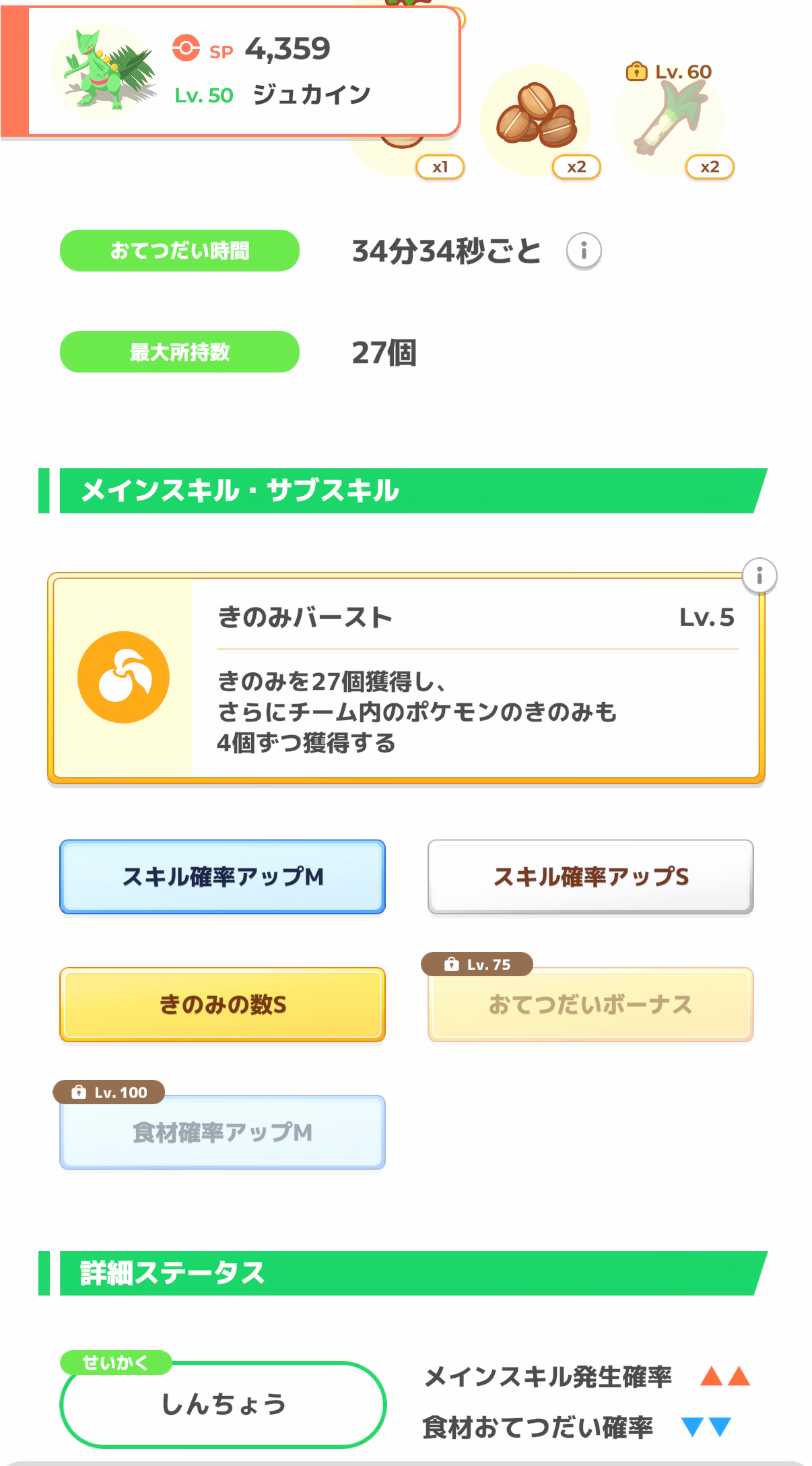Click the Poké Ball SP icon
The width and height of the screenshot is (812, 1466).
pos(187,49)
